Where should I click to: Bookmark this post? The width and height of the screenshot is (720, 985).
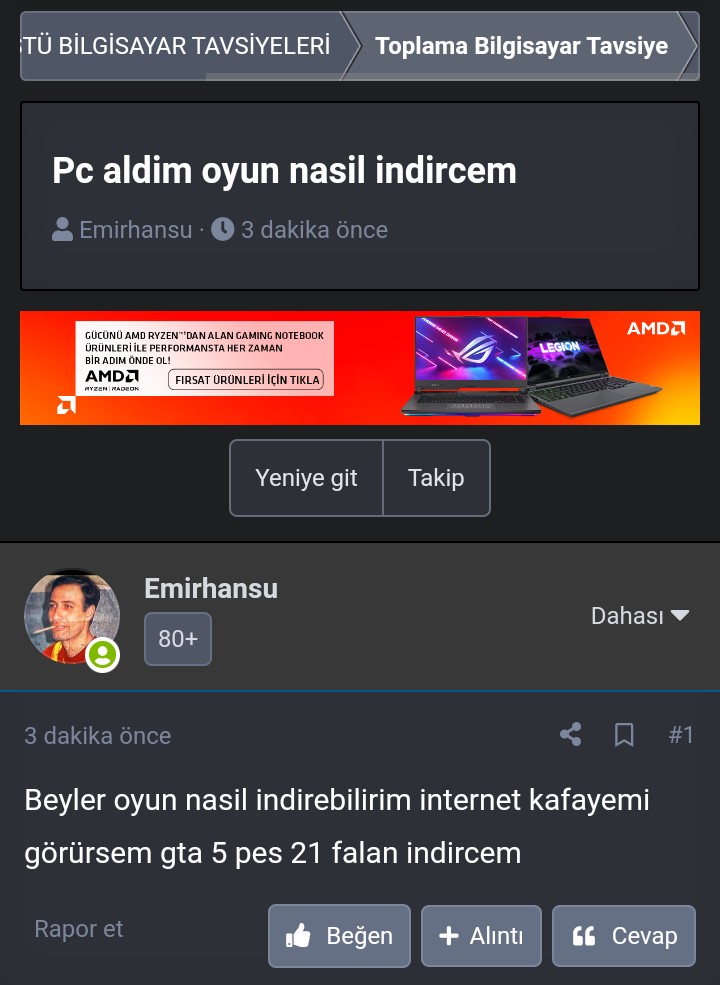pyautogui.click(x=624, y=736)
